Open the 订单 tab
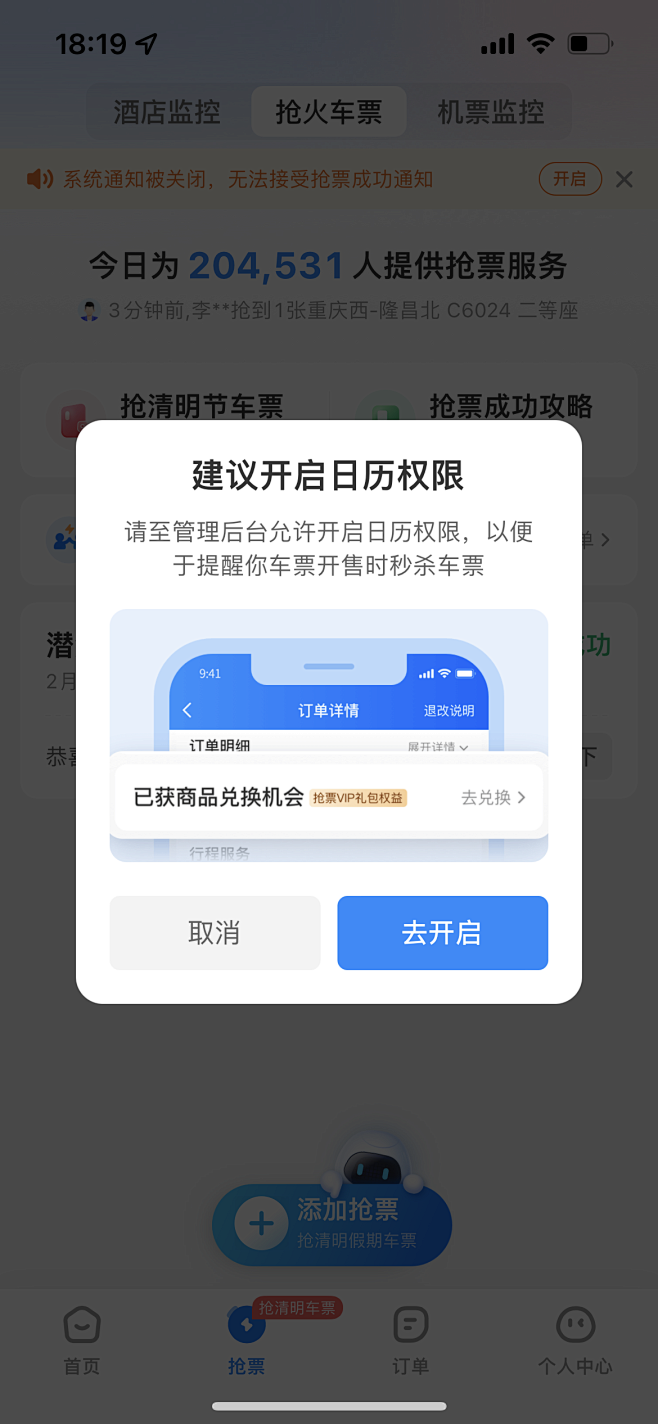 point(410,1340)
